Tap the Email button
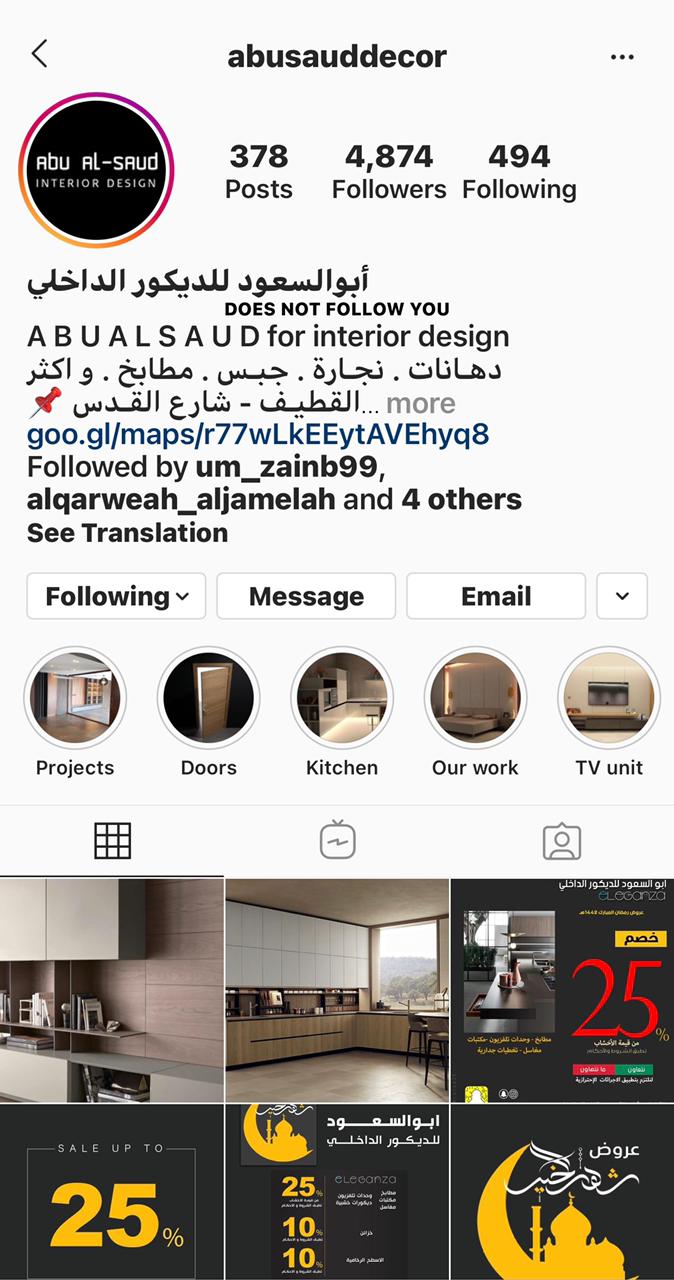This screenshot has width=674, height=1280. [x=496, y=597]
